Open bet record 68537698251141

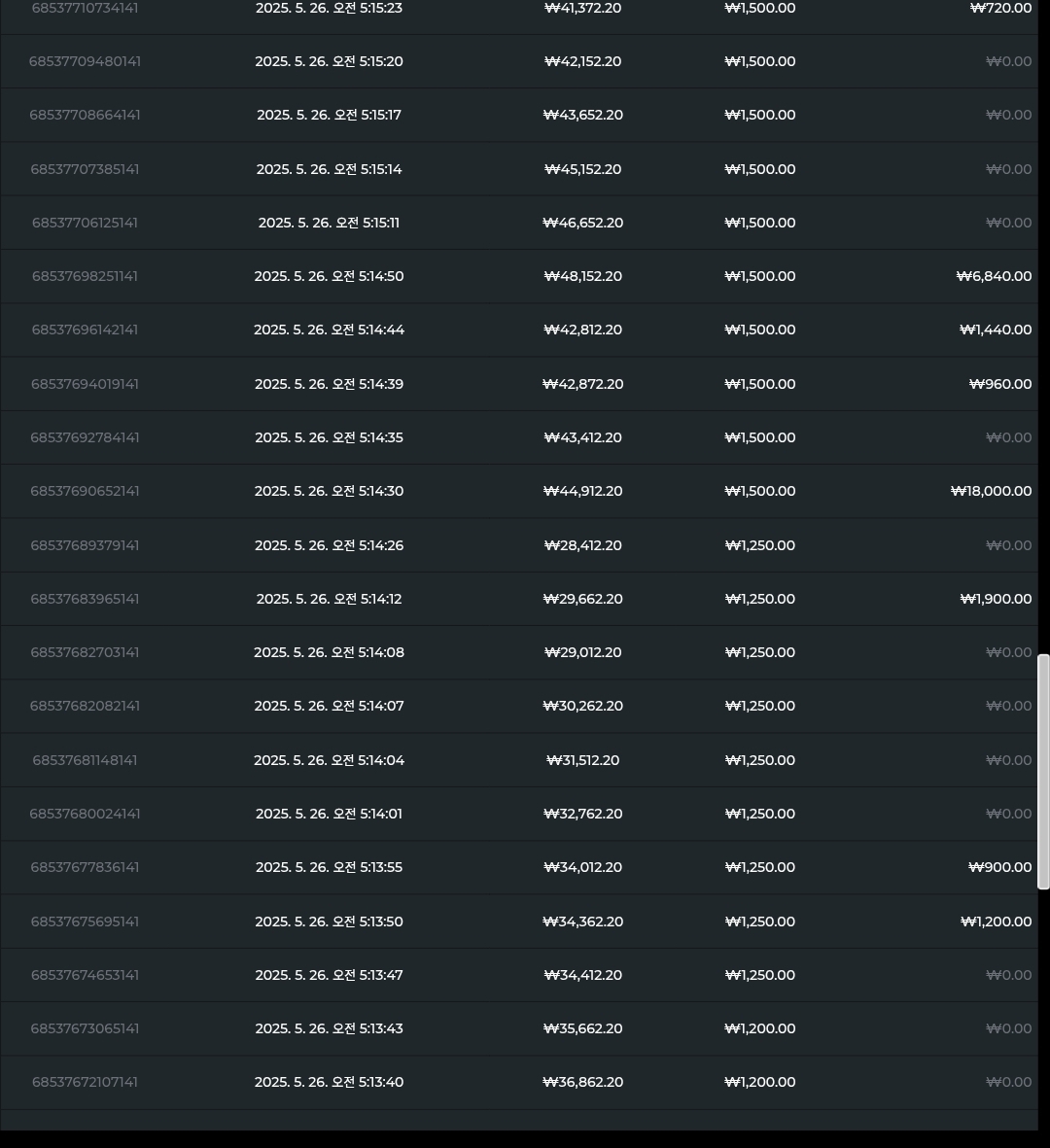(x=85, y=276)
